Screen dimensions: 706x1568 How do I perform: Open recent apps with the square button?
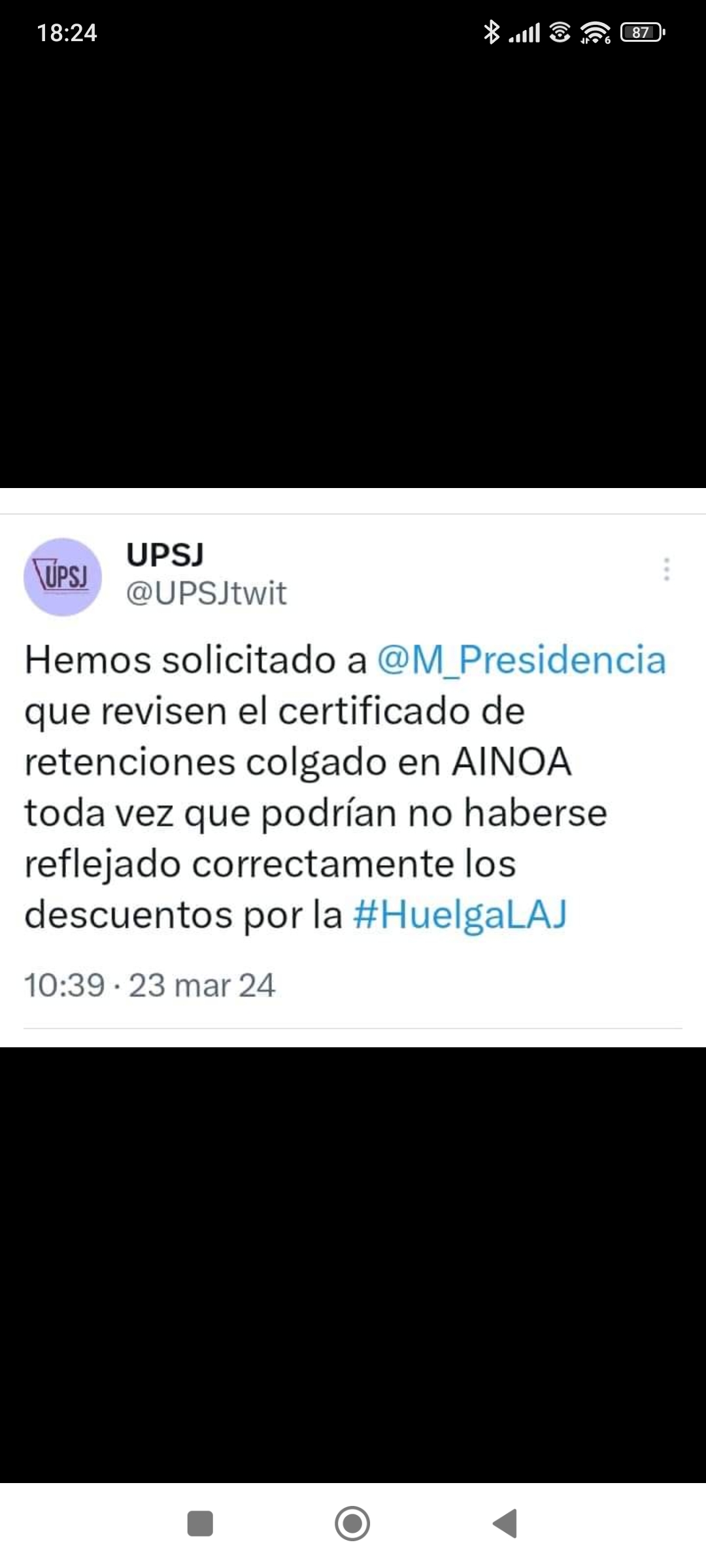[200, 1524]
